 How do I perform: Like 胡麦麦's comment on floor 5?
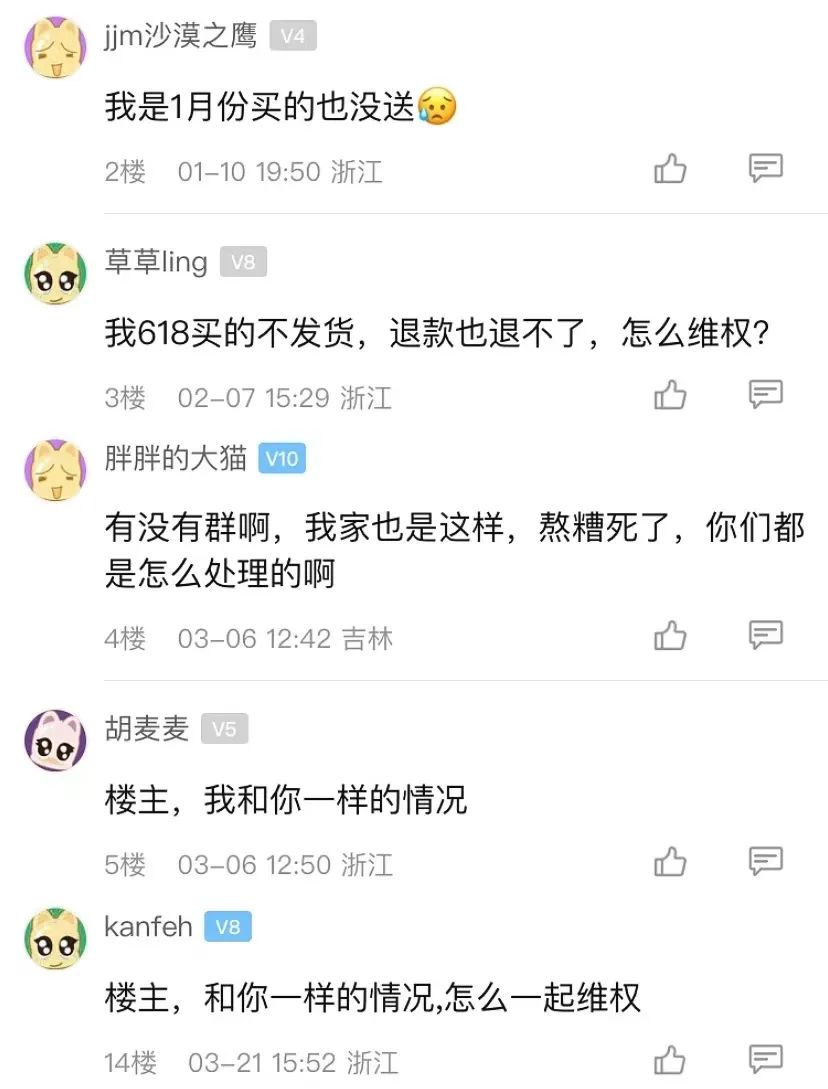(x=671, y=860)
